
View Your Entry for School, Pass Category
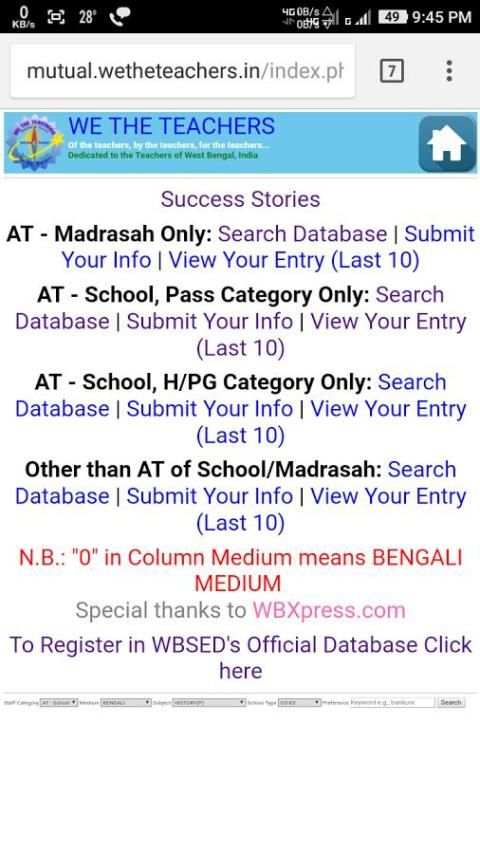(331, 334)
